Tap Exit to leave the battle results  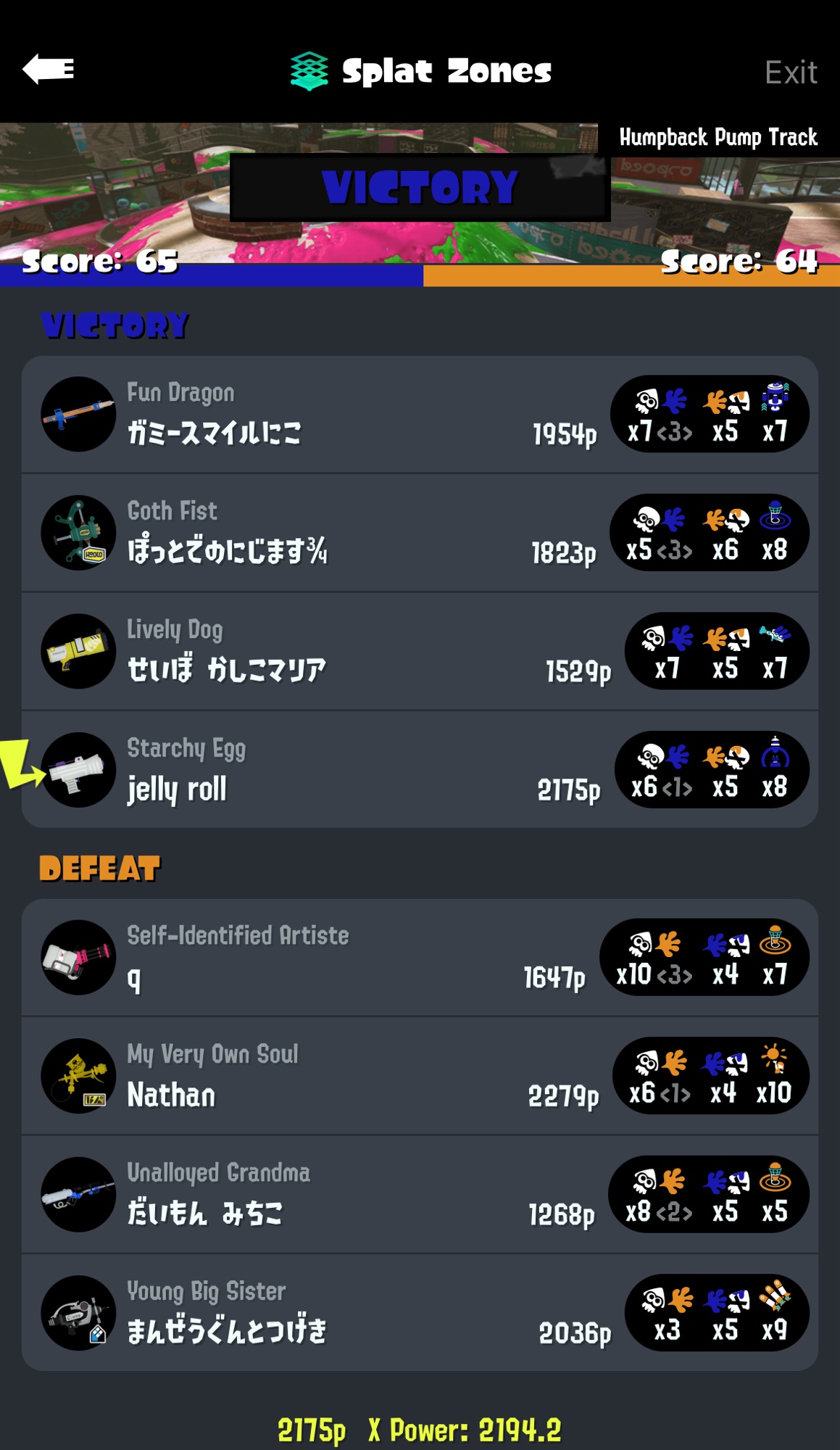[791, 72]
